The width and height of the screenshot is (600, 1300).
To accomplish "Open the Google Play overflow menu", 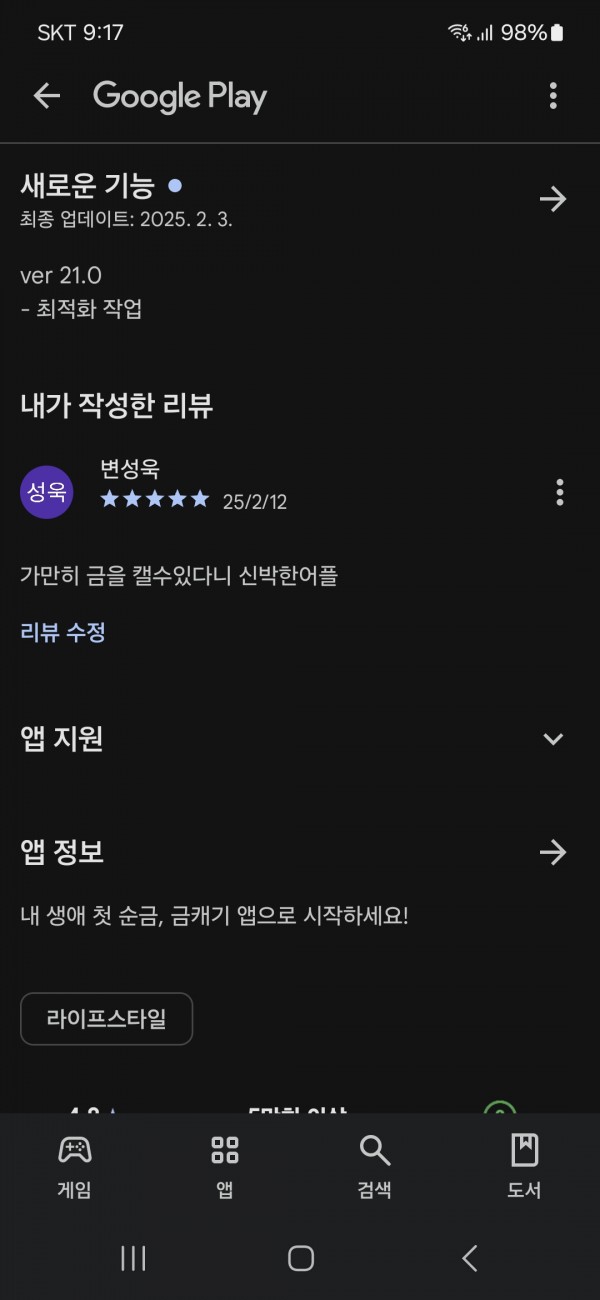I will 553,96.
